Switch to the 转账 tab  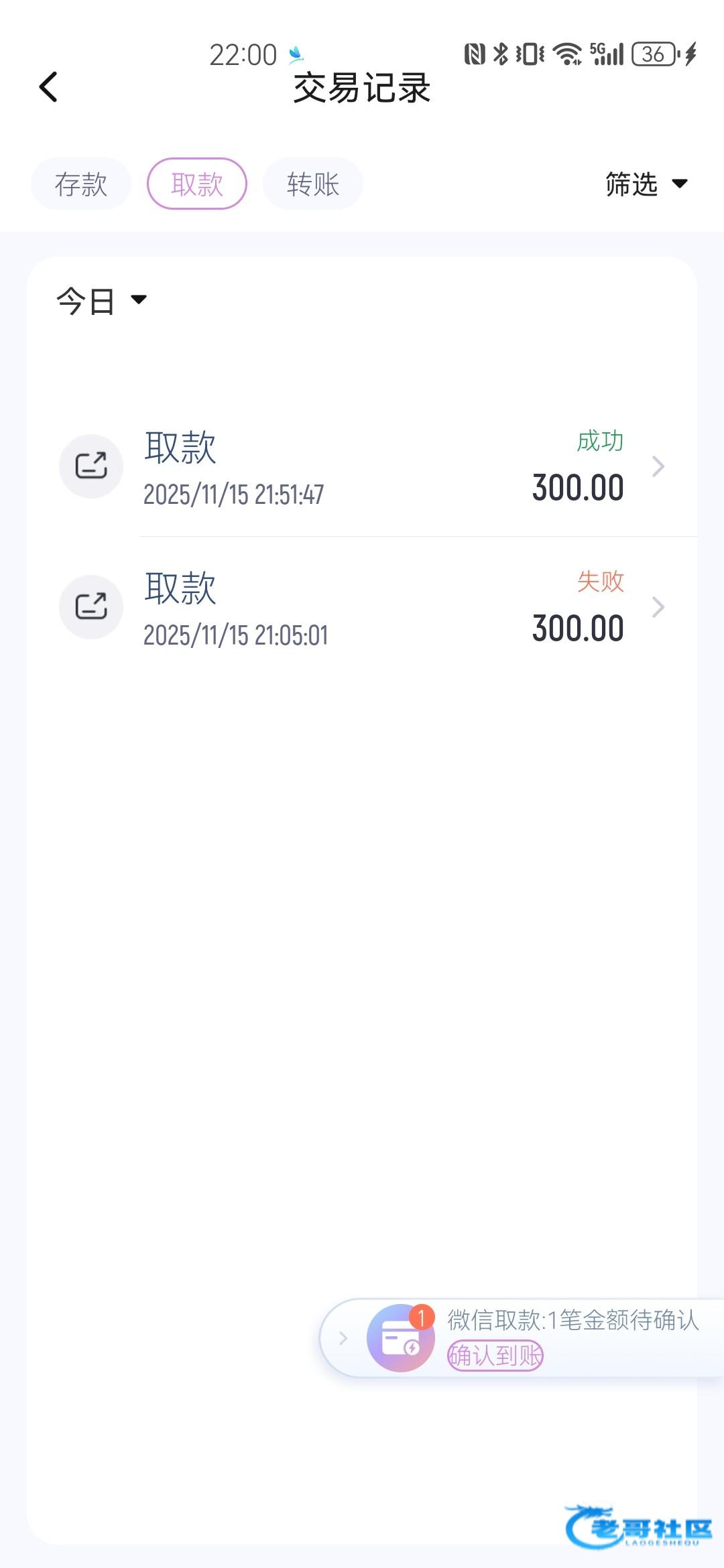pos(313,184)
